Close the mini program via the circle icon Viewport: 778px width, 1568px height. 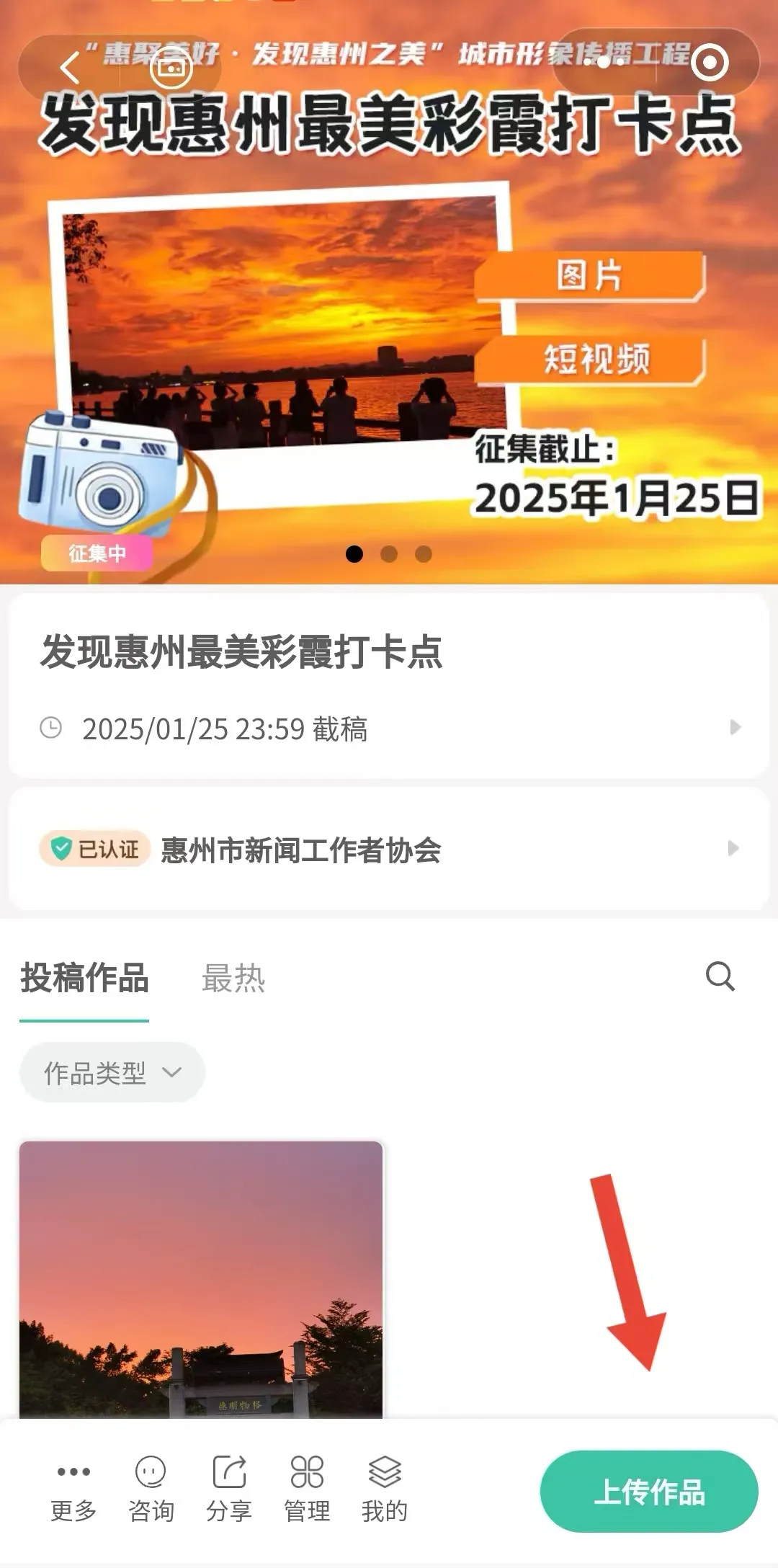pyautogui.click(x=710, y=63)
